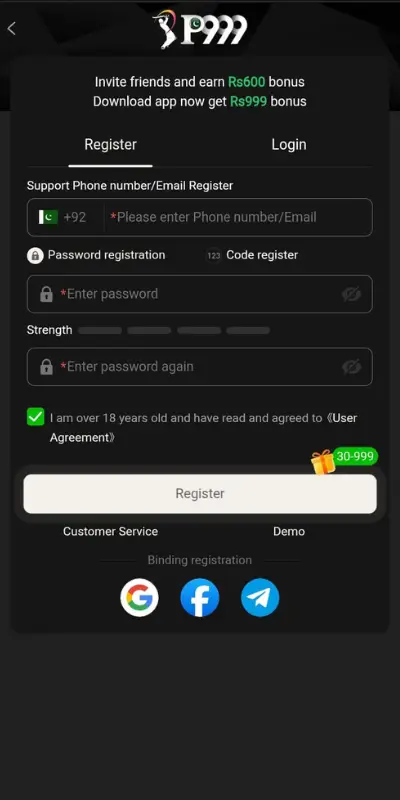Screen dimensions: 400x800
Task: Uncheck the over 18 agreement checkbox
Action: click(x=36, y=417)
